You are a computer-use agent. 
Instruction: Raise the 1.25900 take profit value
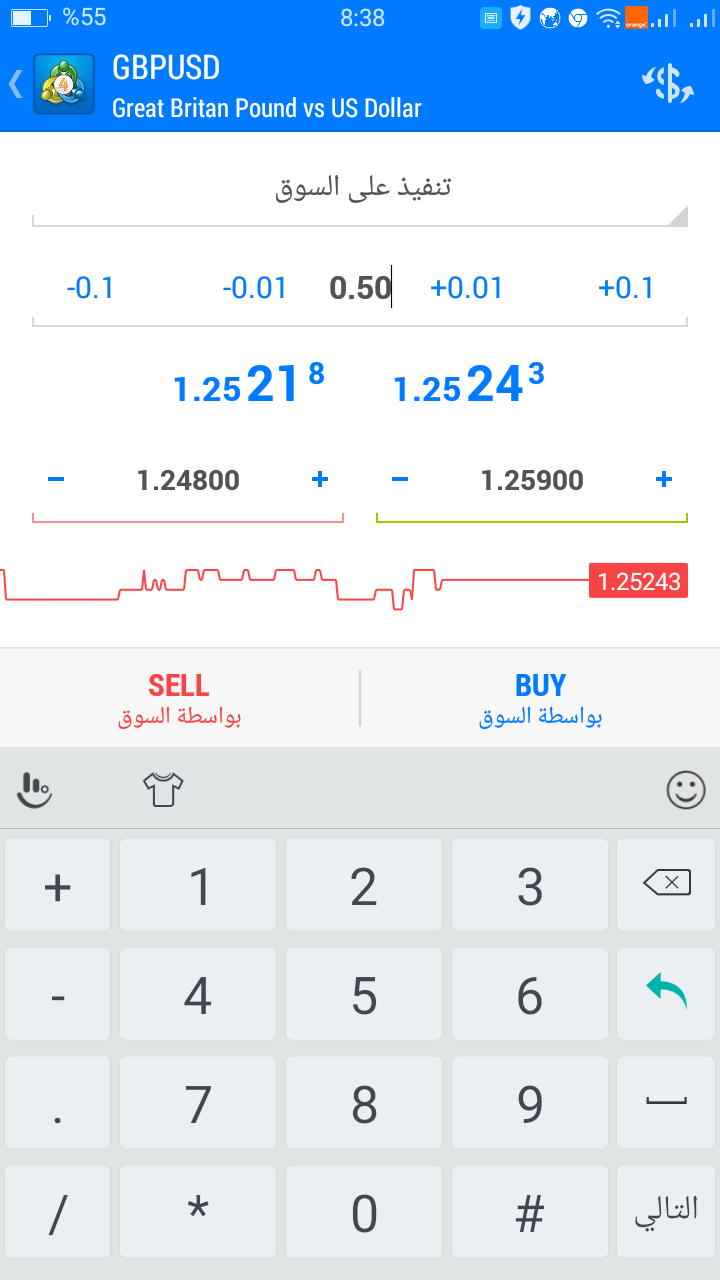[663, 480]
